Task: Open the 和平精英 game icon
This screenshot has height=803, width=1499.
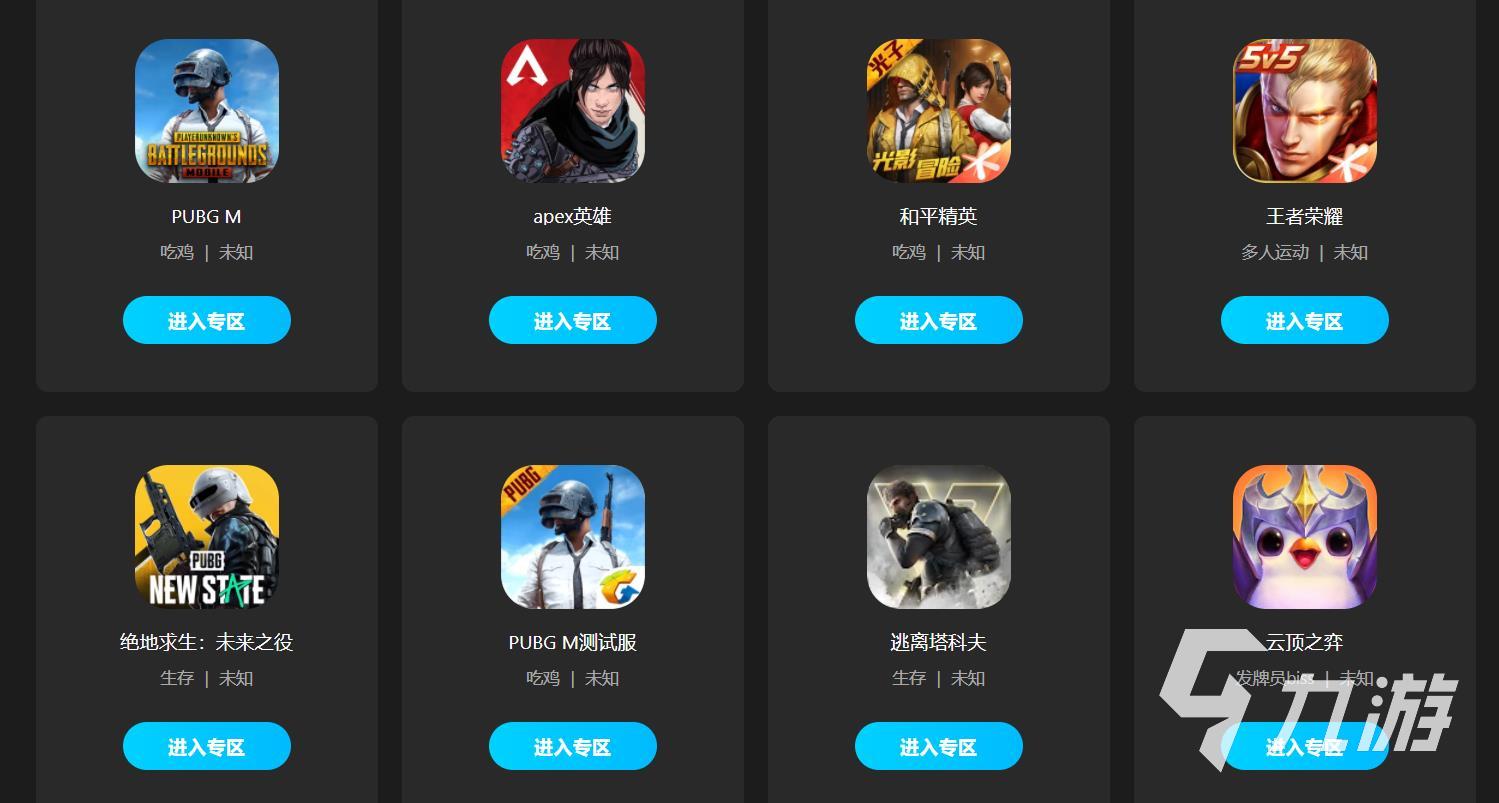Action: coord(939,111)
